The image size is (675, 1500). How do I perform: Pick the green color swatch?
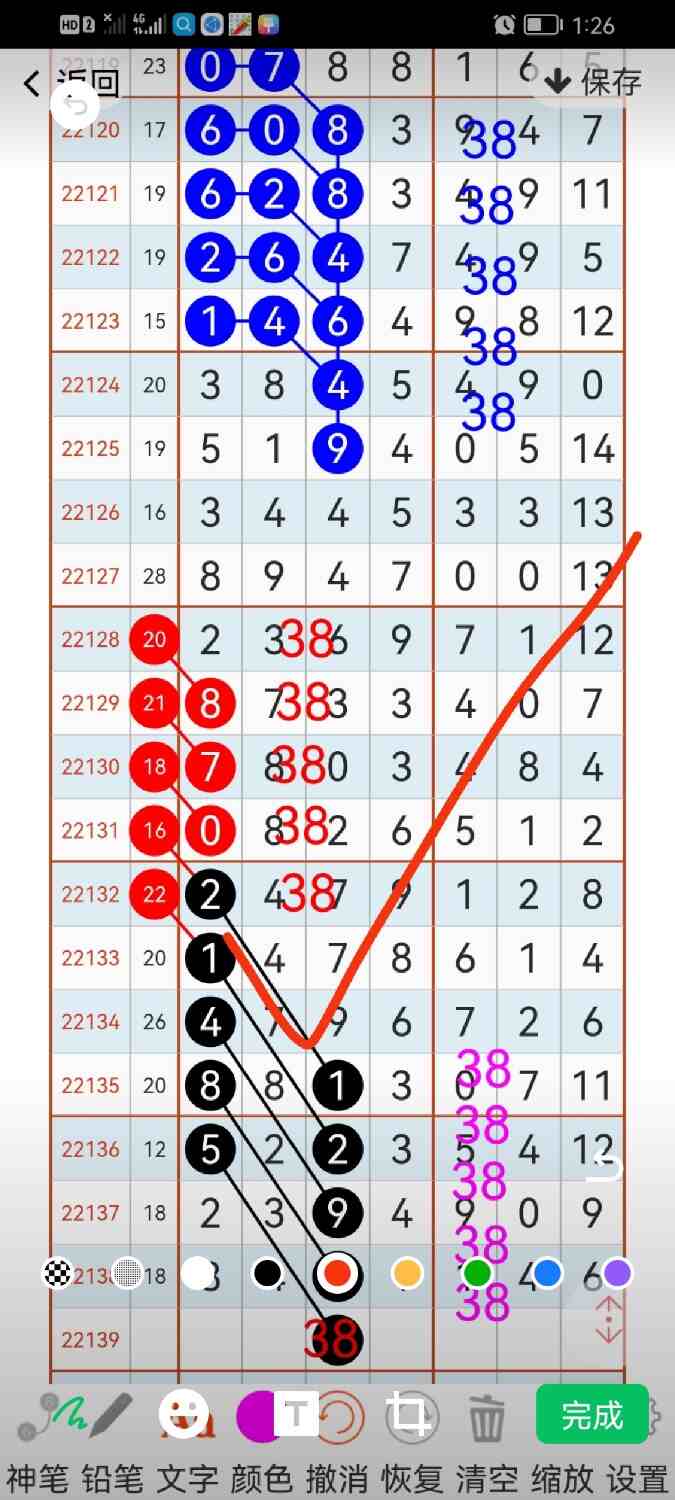[477, 1273]
